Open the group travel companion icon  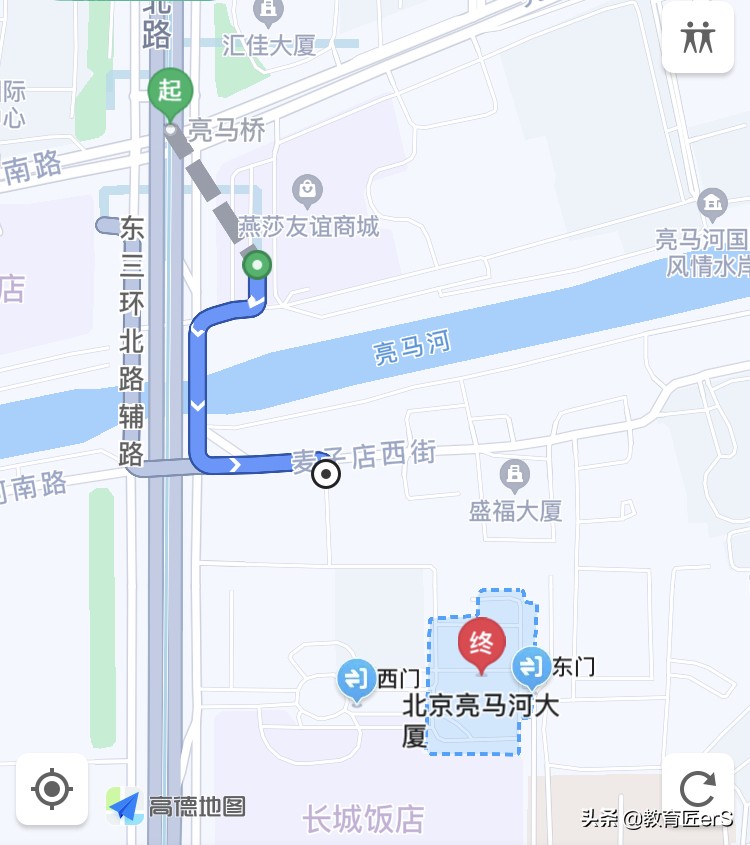point(697,37)
